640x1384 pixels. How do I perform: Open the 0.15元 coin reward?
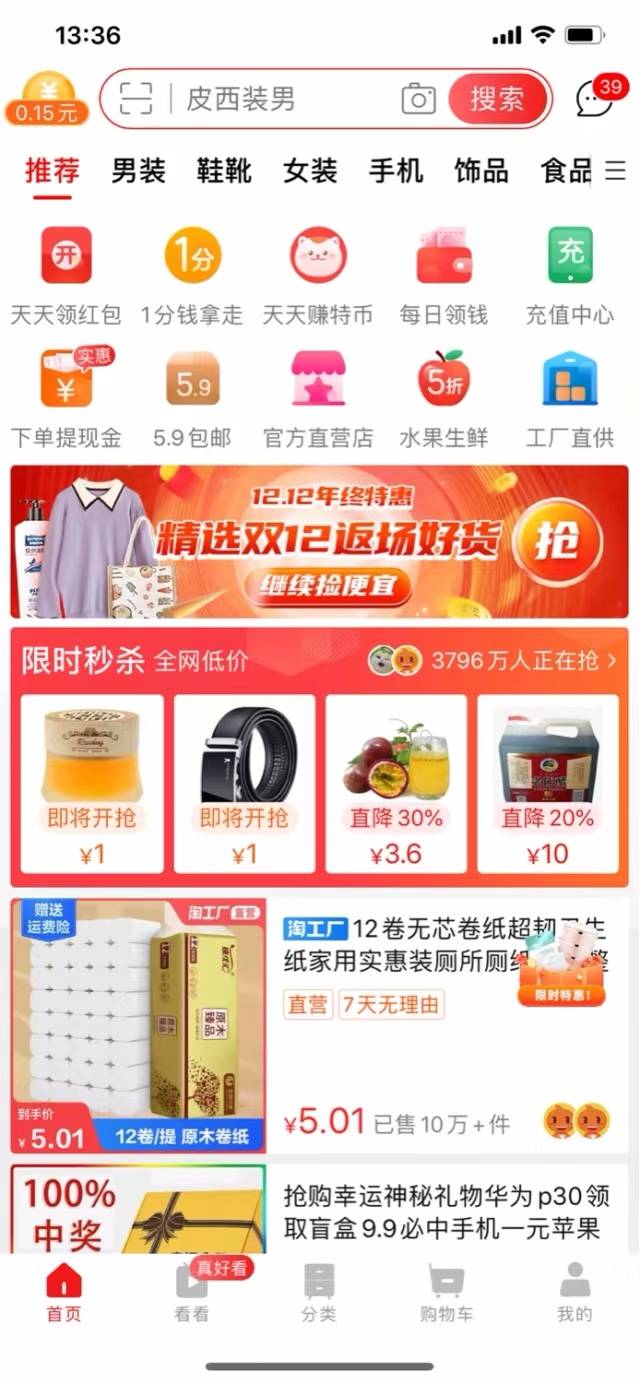46,100
